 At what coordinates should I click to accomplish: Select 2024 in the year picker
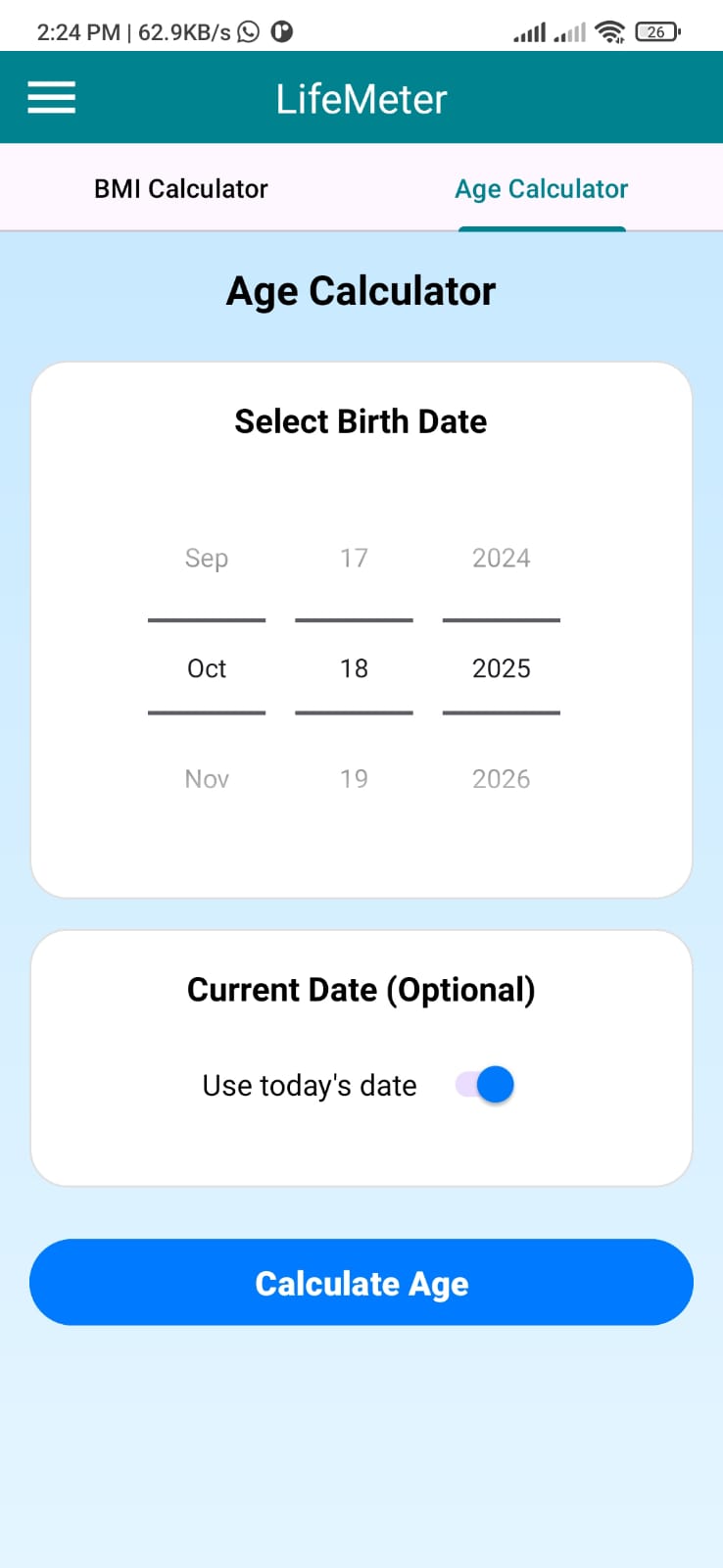501,558
